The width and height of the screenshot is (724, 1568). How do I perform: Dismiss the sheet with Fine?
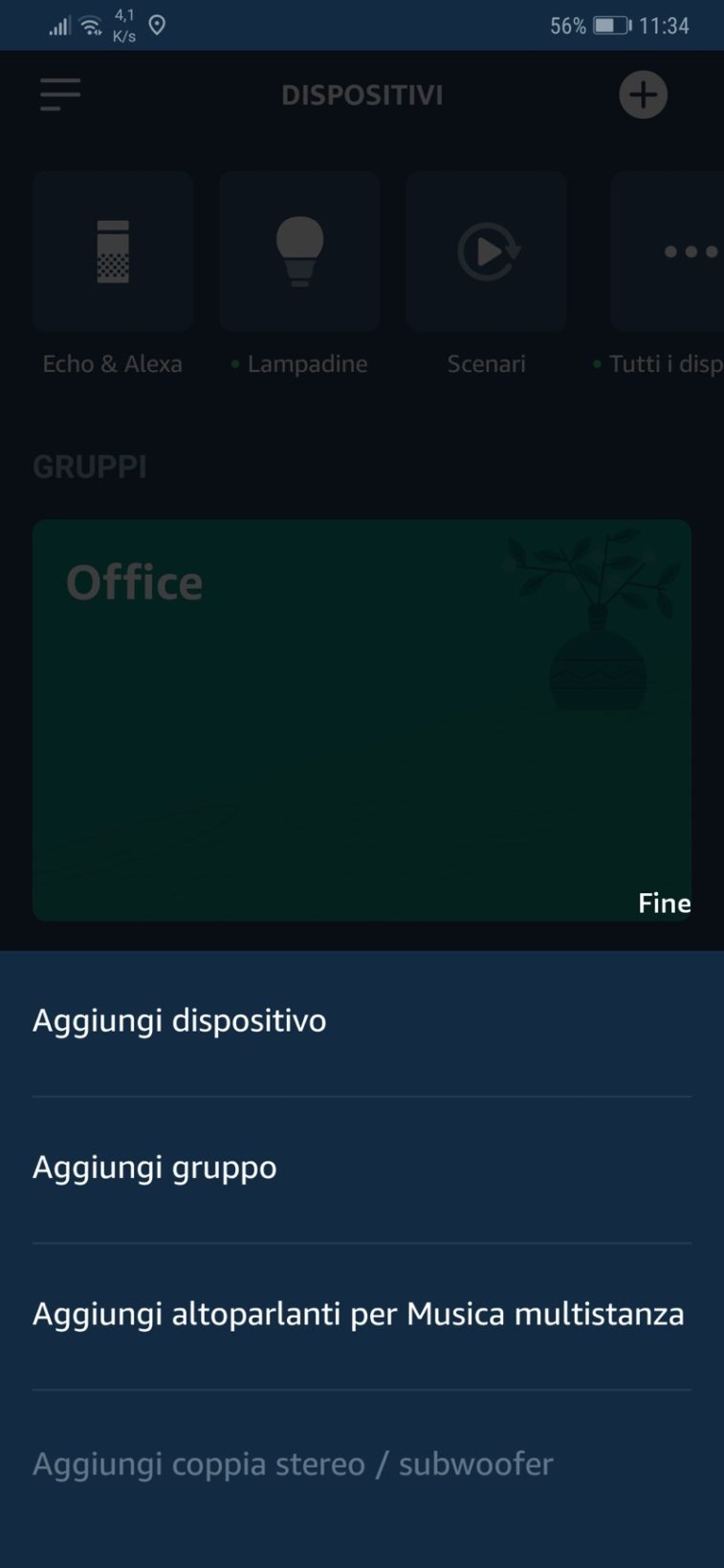(664, 904)
